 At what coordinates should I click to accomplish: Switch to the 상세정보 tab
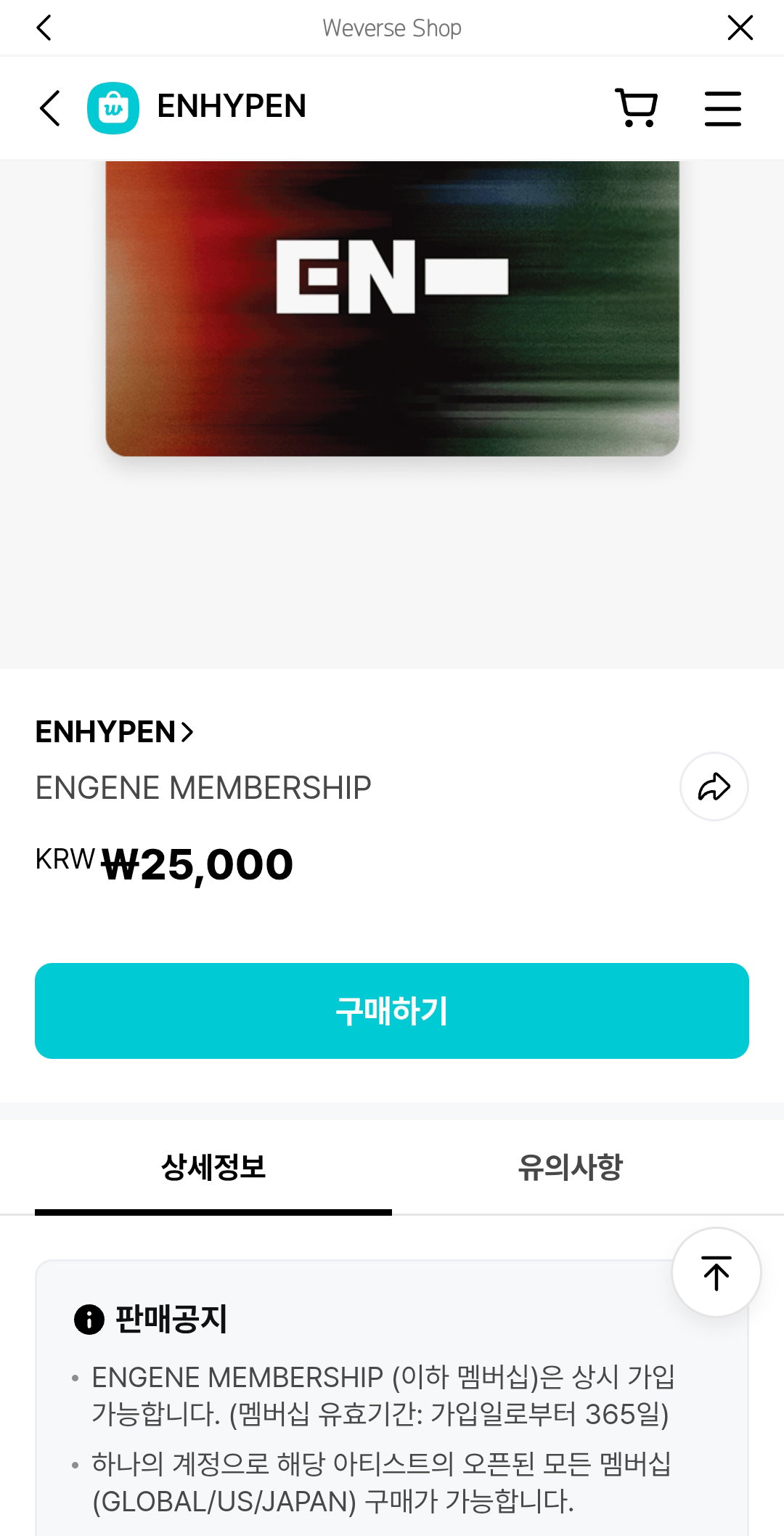[x=213, y=1167]
